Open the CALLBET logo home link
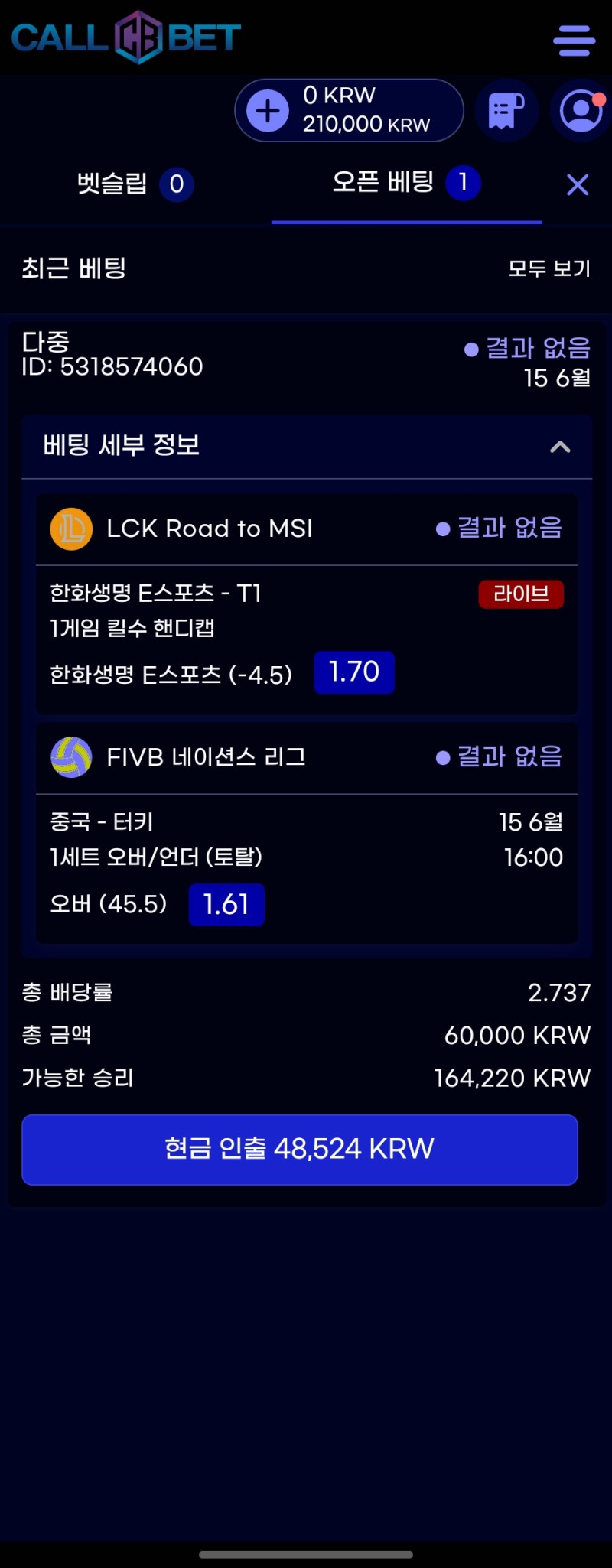 point(126,37)
